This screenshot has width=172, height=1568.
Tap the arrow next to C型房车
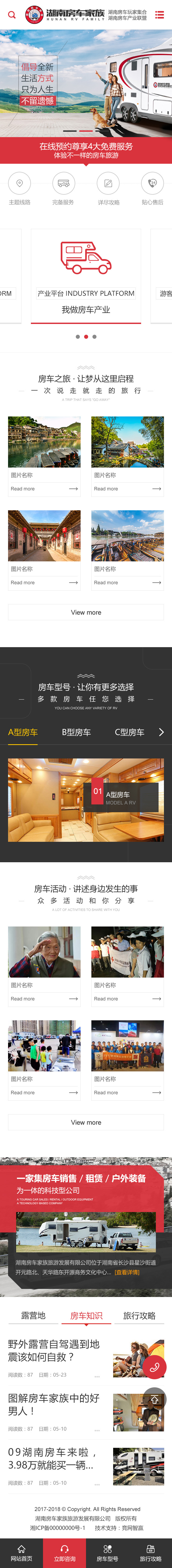(161, 732)
